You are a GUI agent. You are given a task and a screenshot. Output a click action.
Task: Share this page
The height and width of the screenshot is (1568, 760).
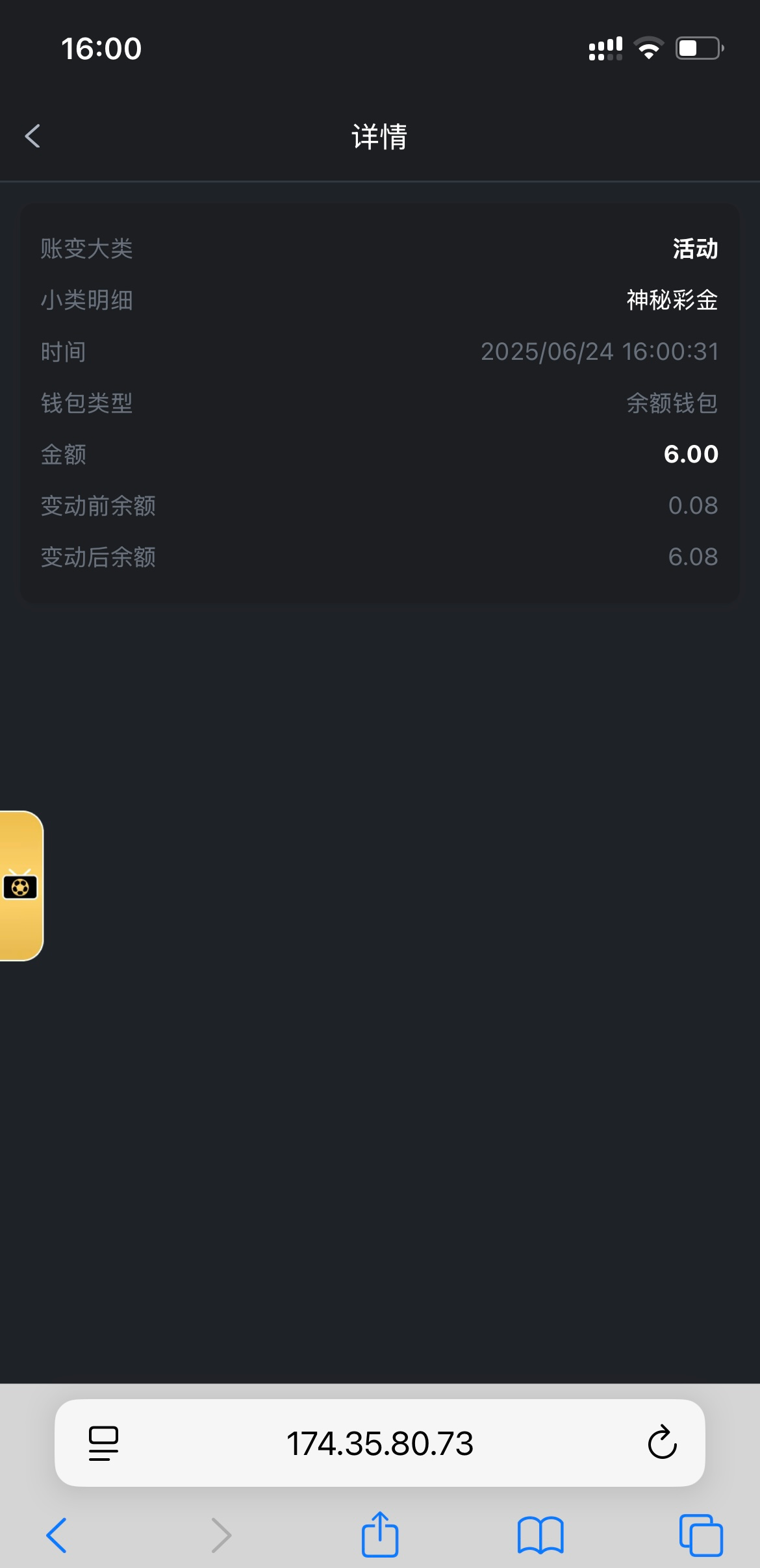[x=380, y=1534]
